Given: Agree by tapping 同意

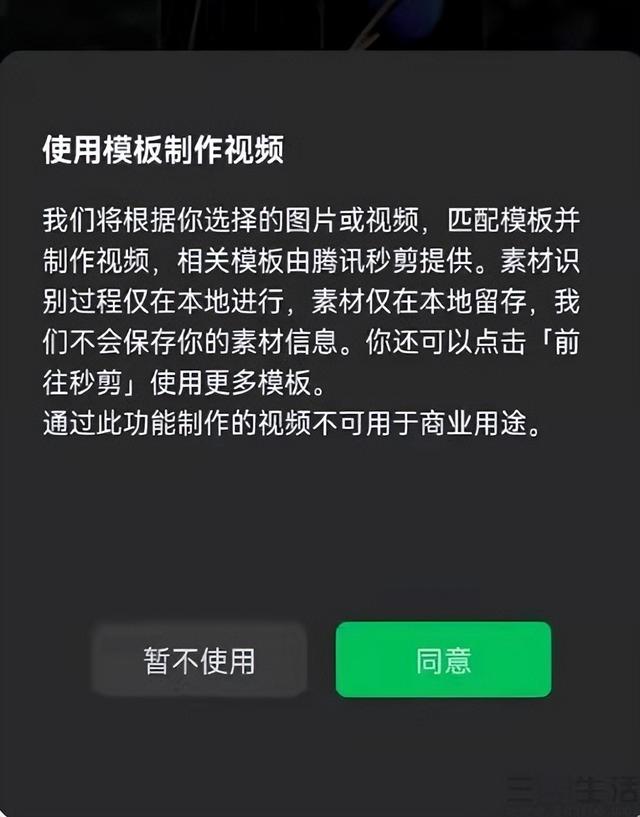Looking at the screenshot, I should (443, 660).
